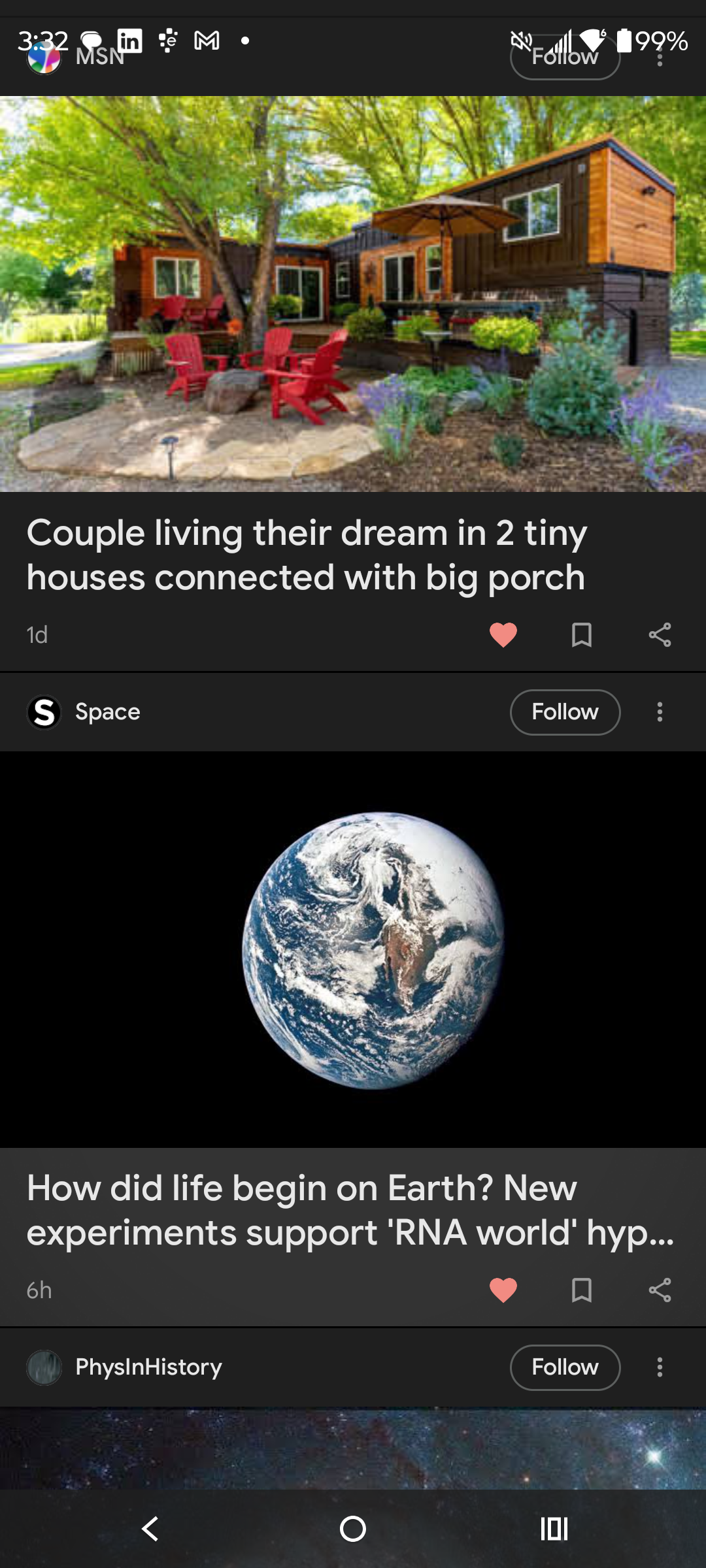Follow the MSN source
This screenshot has width=706, height=1568.
[565, 58]
